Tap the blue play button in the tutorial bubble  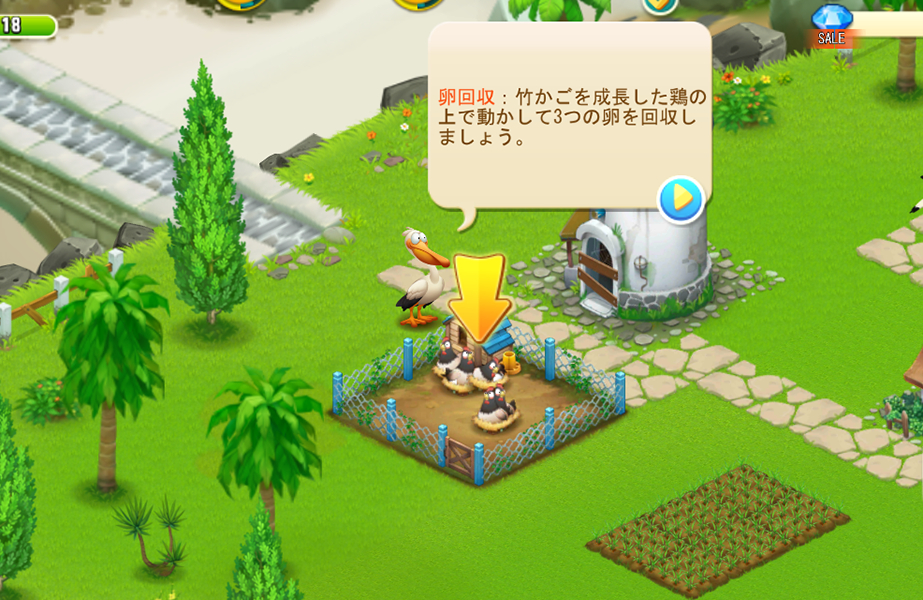(x=681, y=199)
